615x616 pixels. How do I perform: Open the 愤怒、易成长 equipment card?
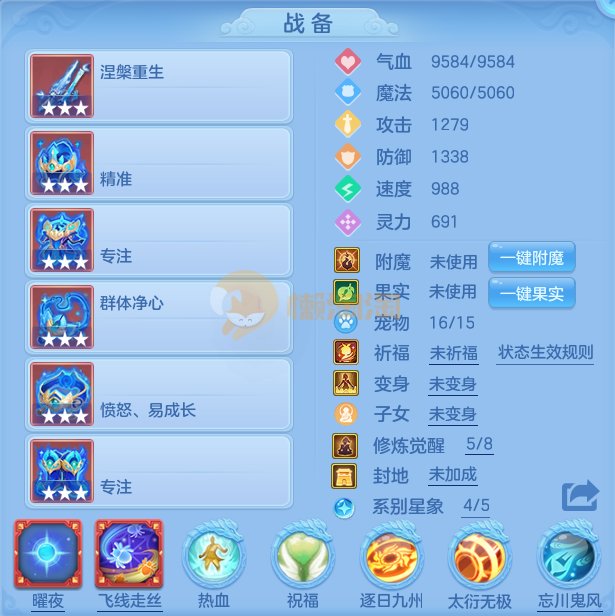(160, 394)
